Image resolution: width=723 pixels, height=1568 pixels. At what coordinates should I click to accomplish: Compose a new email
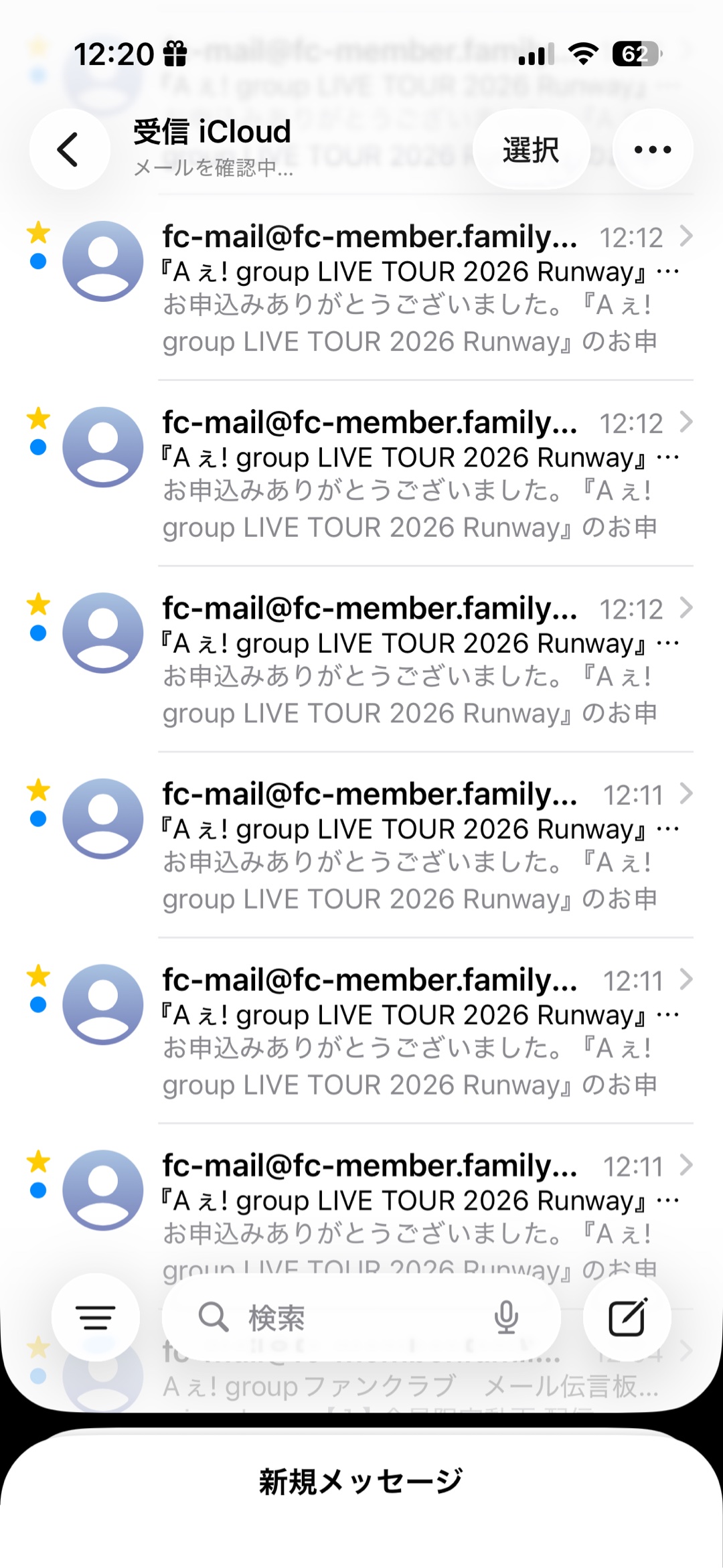pyautogui.click(x=627, y=1318)
